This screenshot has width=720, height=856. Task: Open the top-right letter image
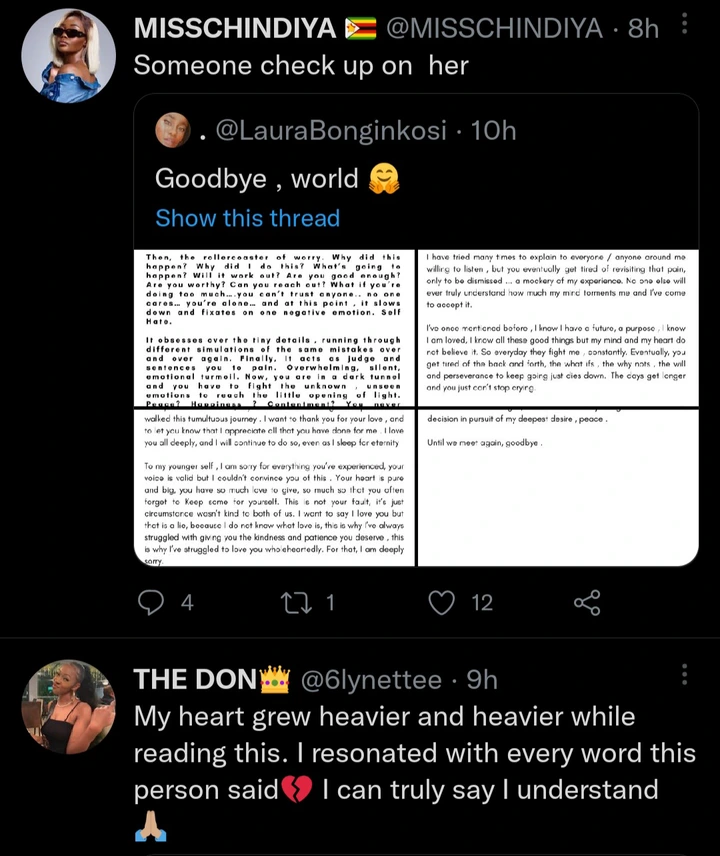click(x=557, y=328)
